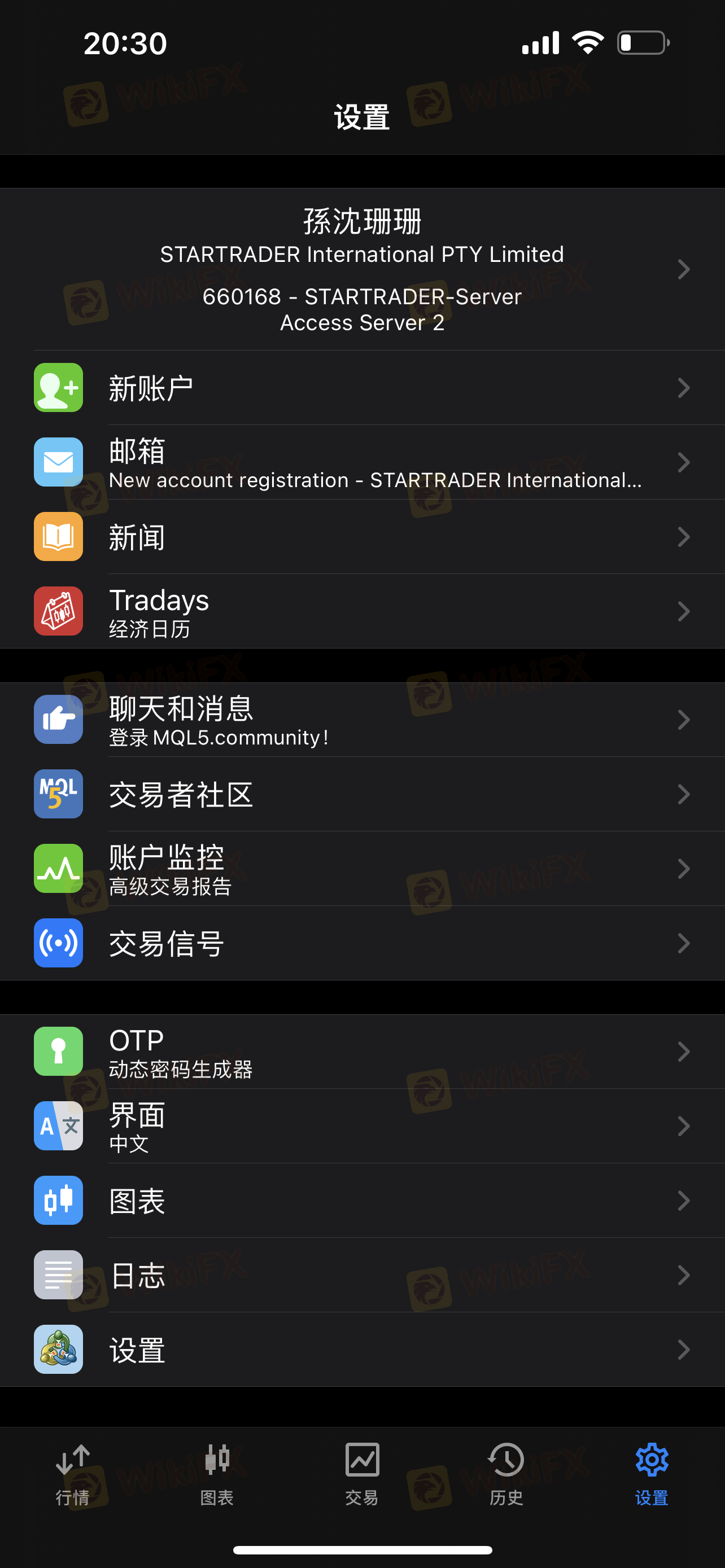
Task: Open 界面 language setting
Action: tap(362, 1126)
